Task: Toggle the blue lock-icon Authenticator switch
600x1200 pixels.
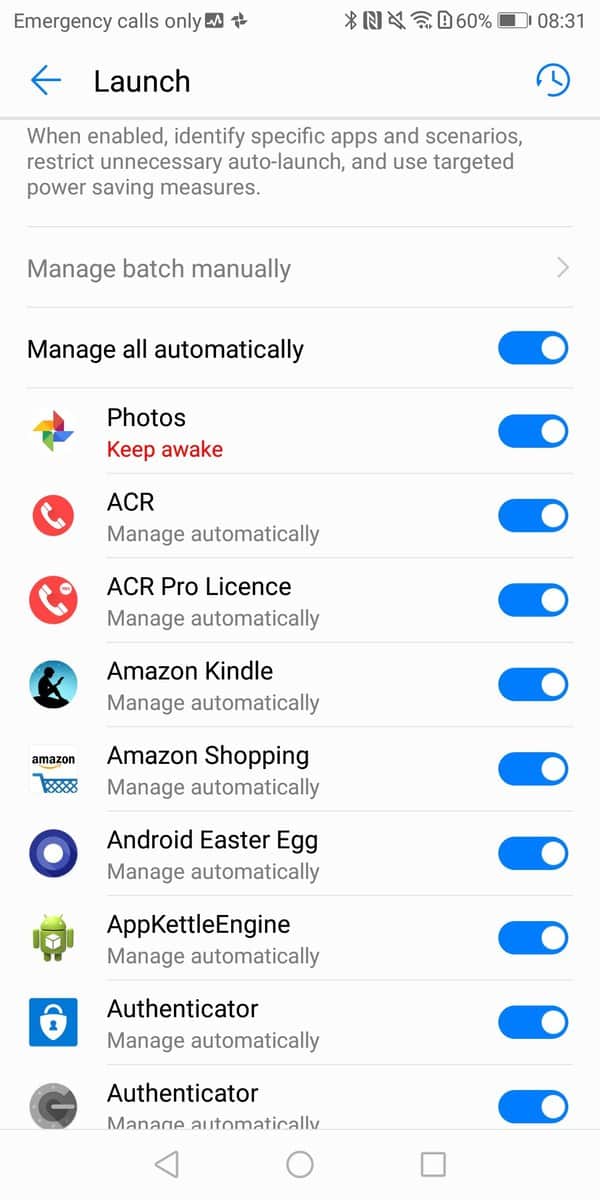Action: pos(533,1023)
